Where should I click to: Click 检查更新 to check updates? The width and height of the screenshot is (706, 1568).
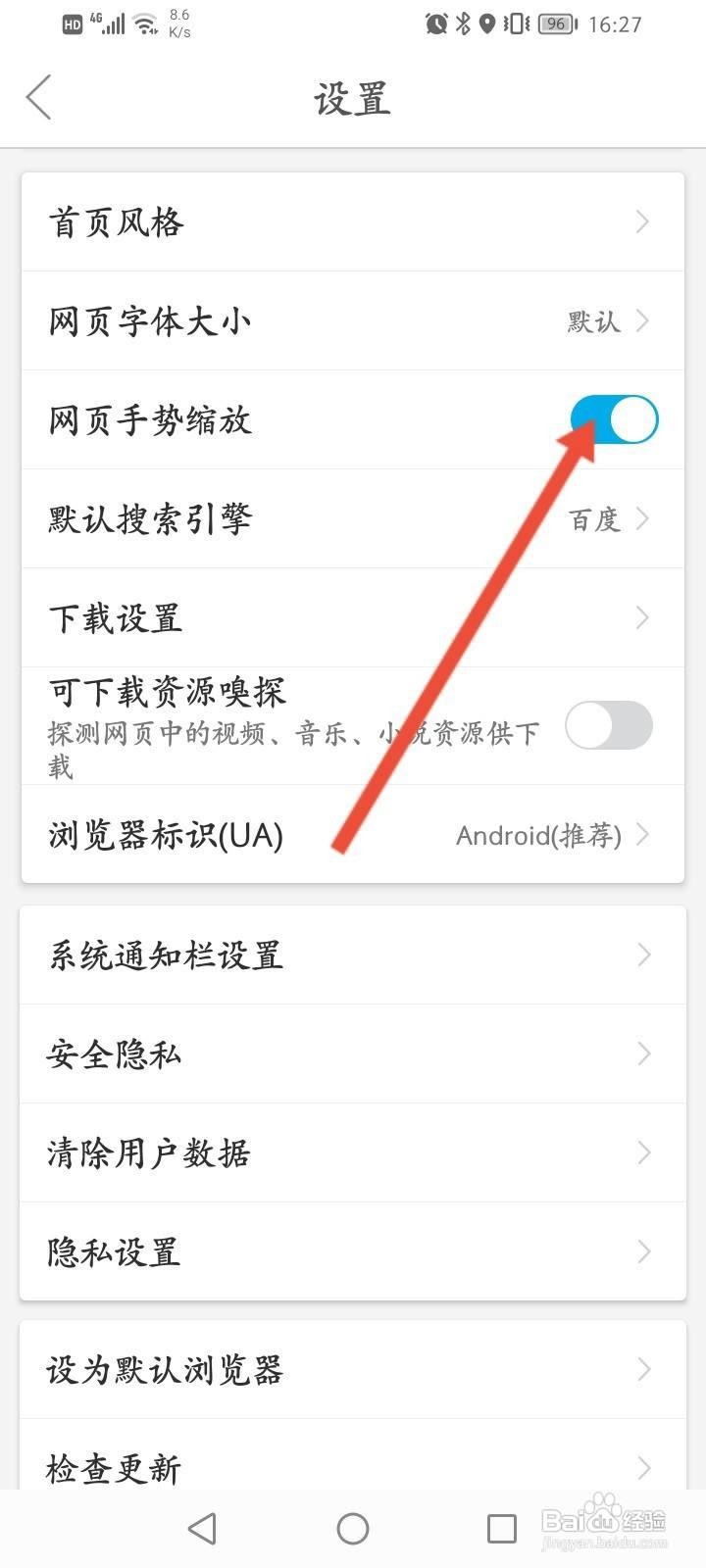click(353, 1468)
